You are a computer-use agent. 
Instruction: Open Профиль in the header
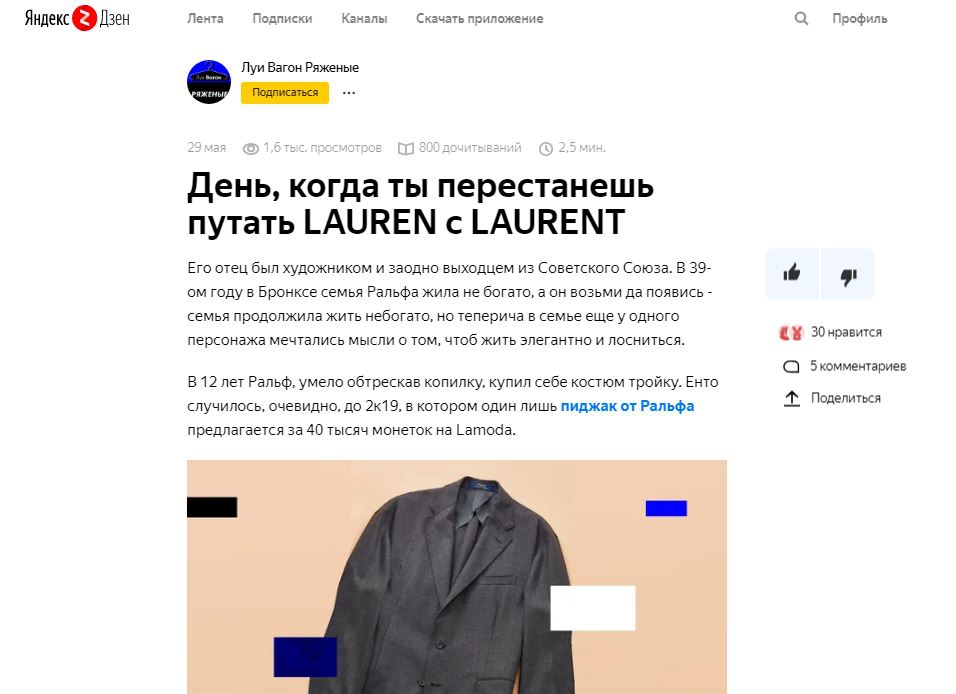[859, 18]
